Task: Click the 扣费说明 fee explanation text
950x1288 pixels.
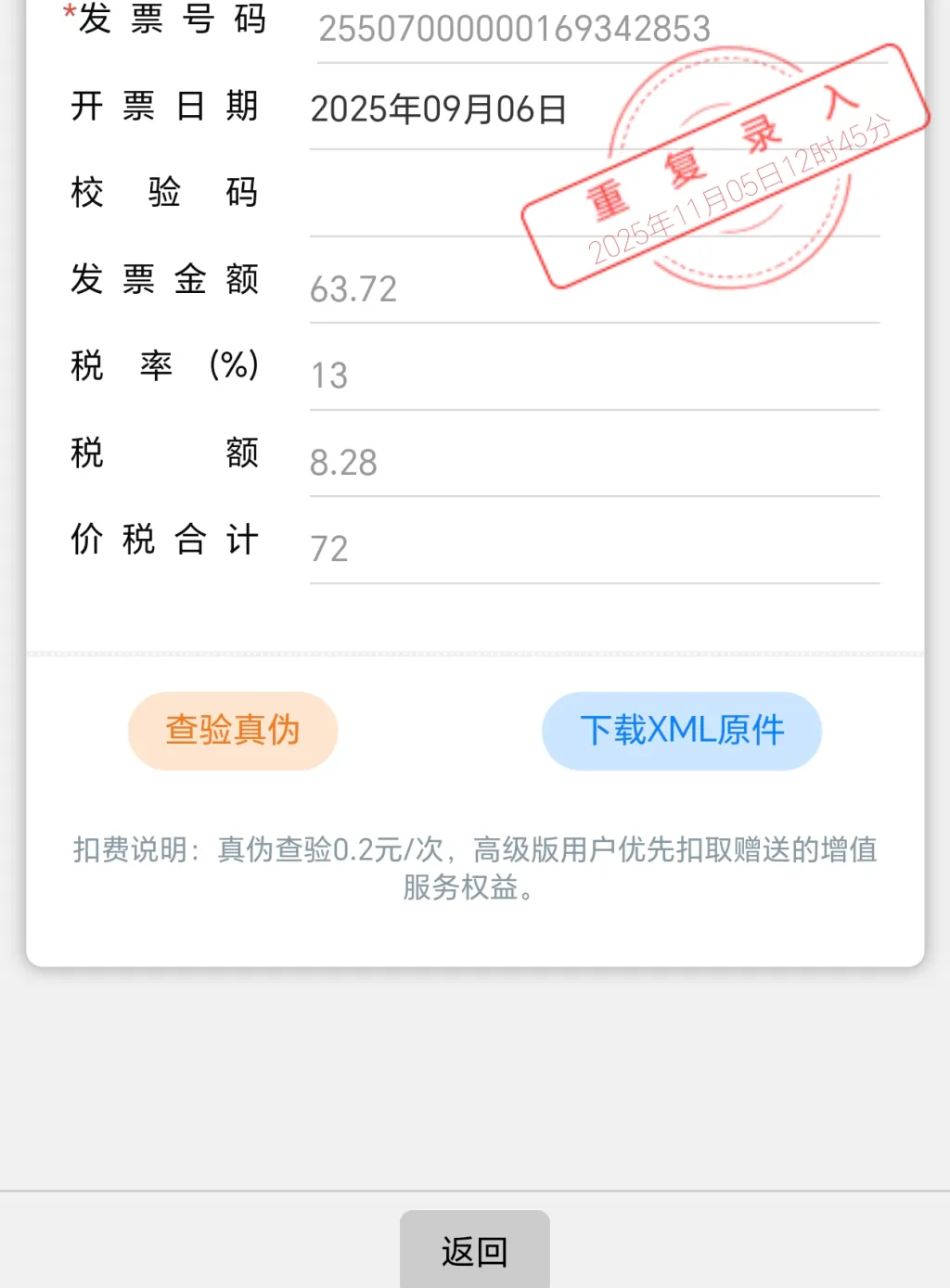Action: coord(475,867)
